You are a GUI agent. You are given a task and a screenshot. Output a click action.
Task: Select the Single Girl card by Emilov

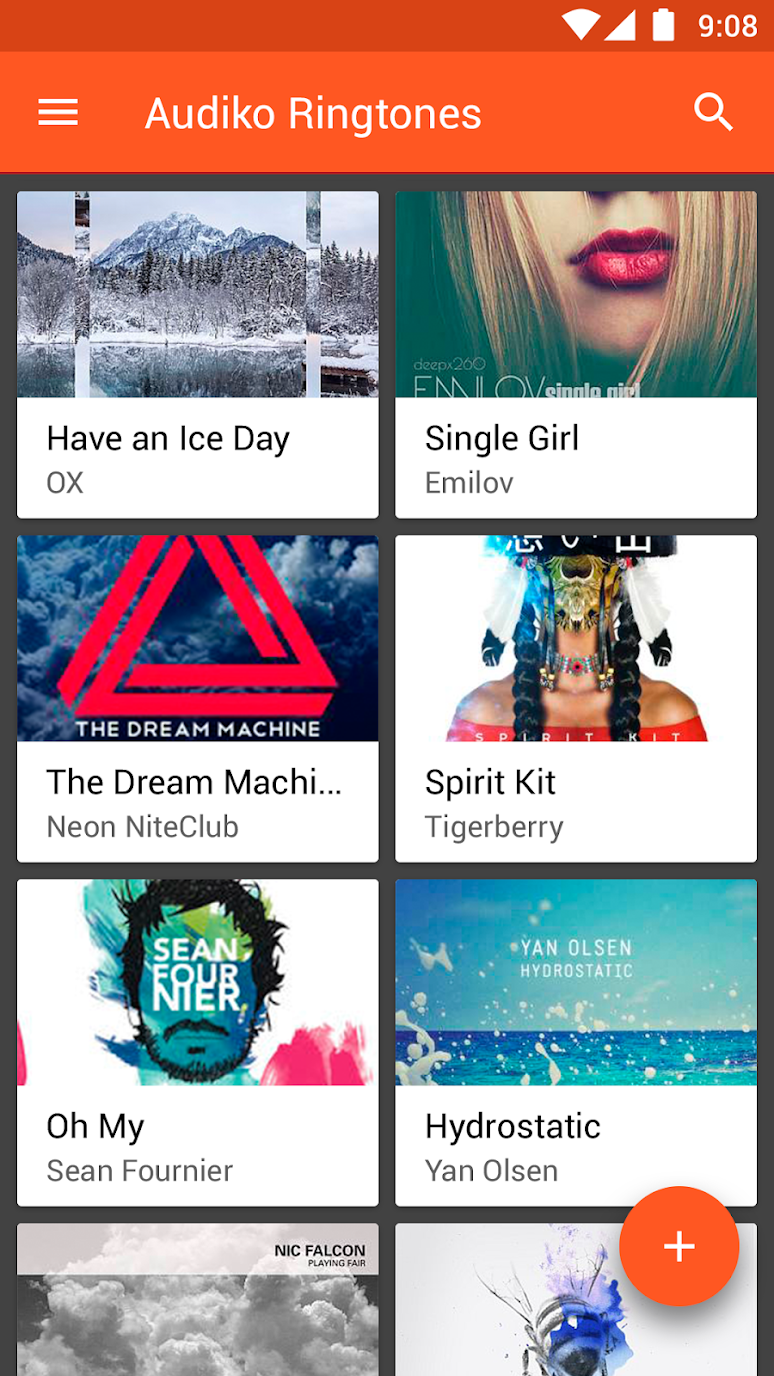pos(576,355)
